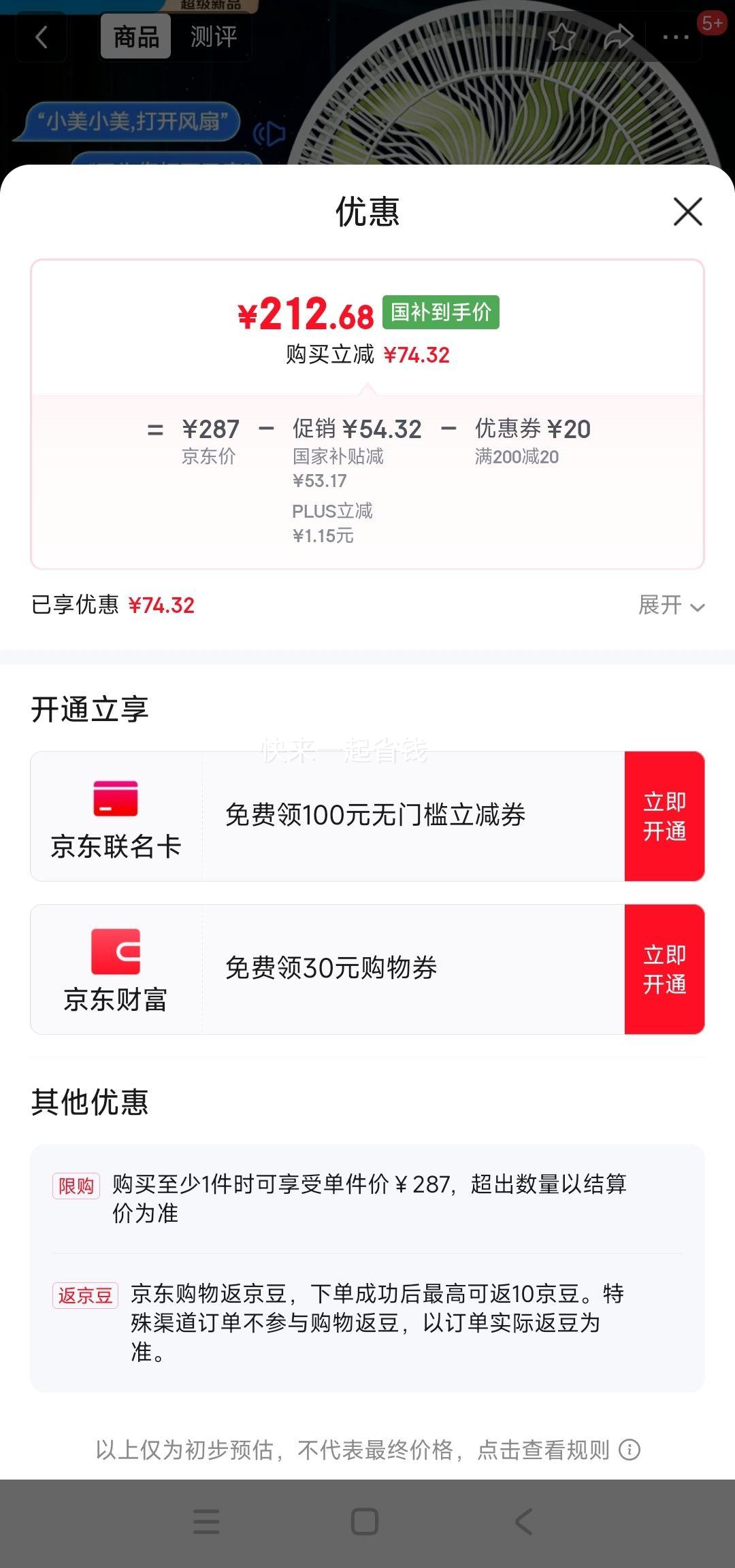
Task: Tap the system home button
Action: 365,1521
